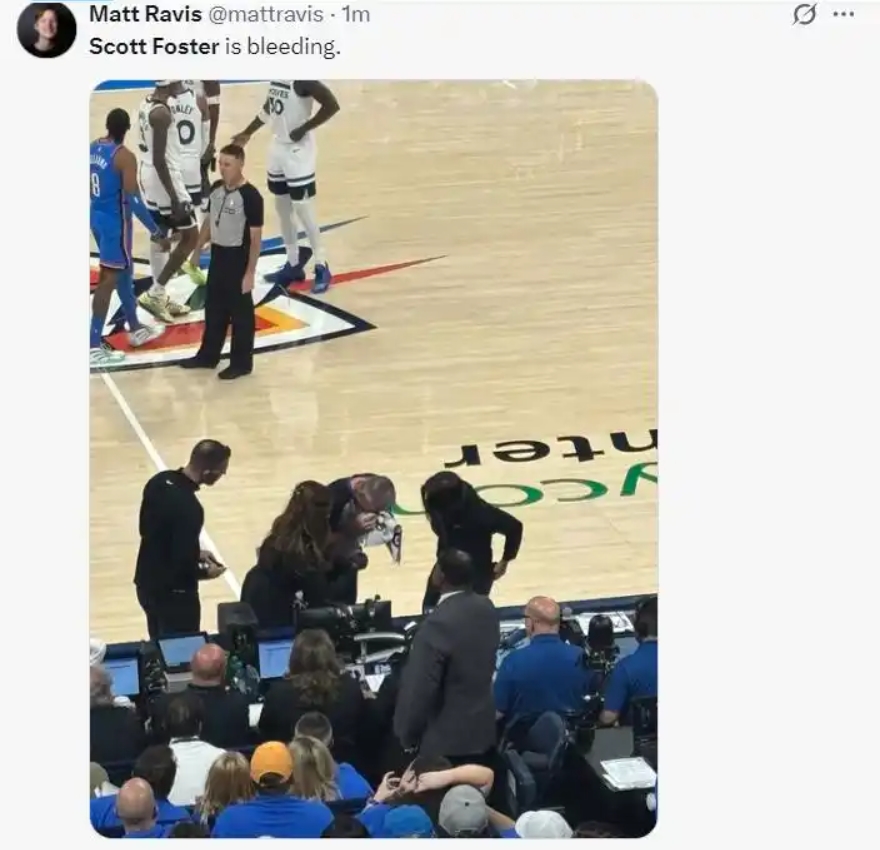Image resolution: width=880 pixels, height=850 pixels.
Task: Open the Matt Ravis display name
Action: click(x=145, y=14)
